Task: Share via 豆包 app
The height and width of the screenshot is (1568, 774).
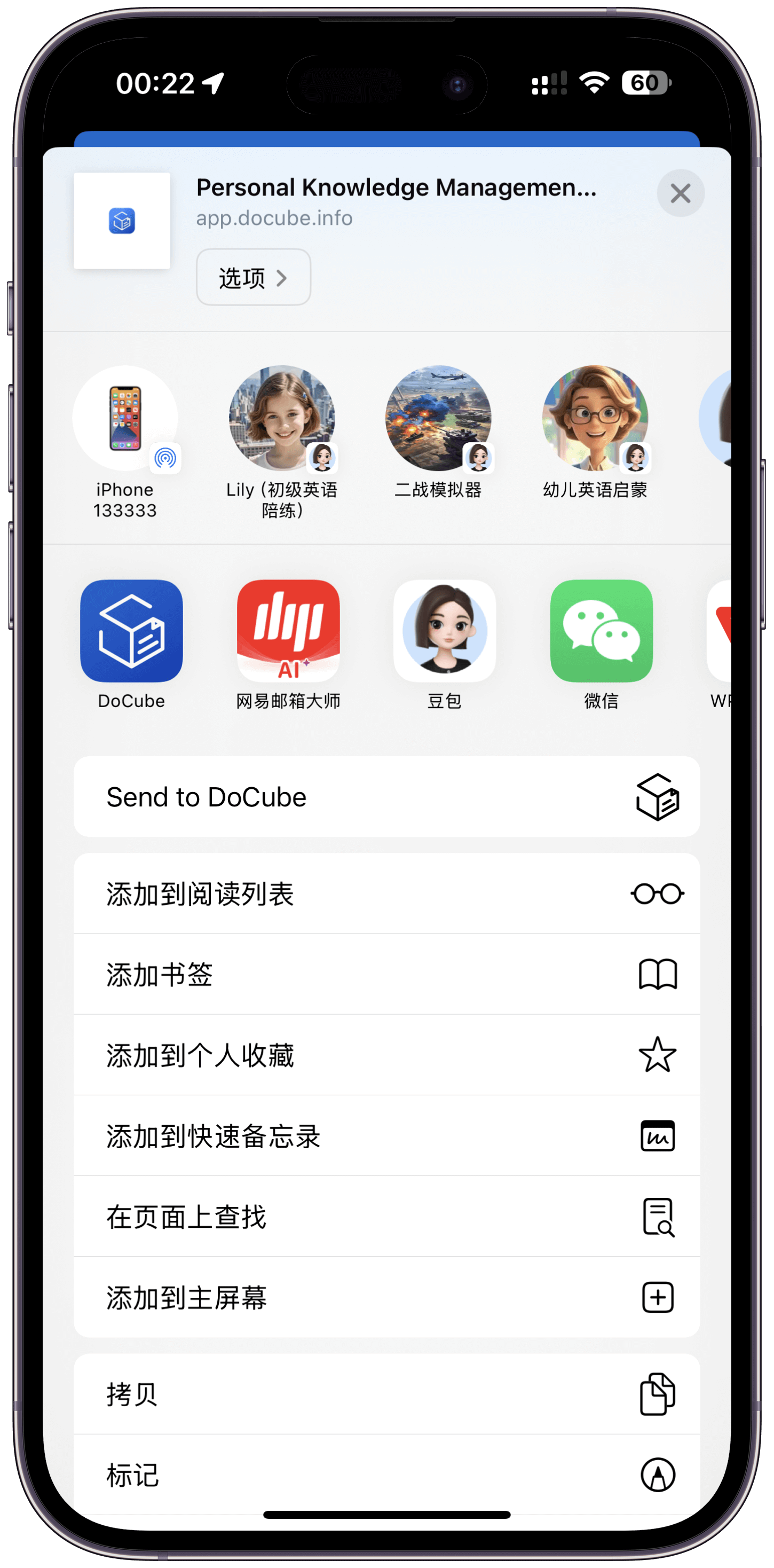Action: point(444,631)
